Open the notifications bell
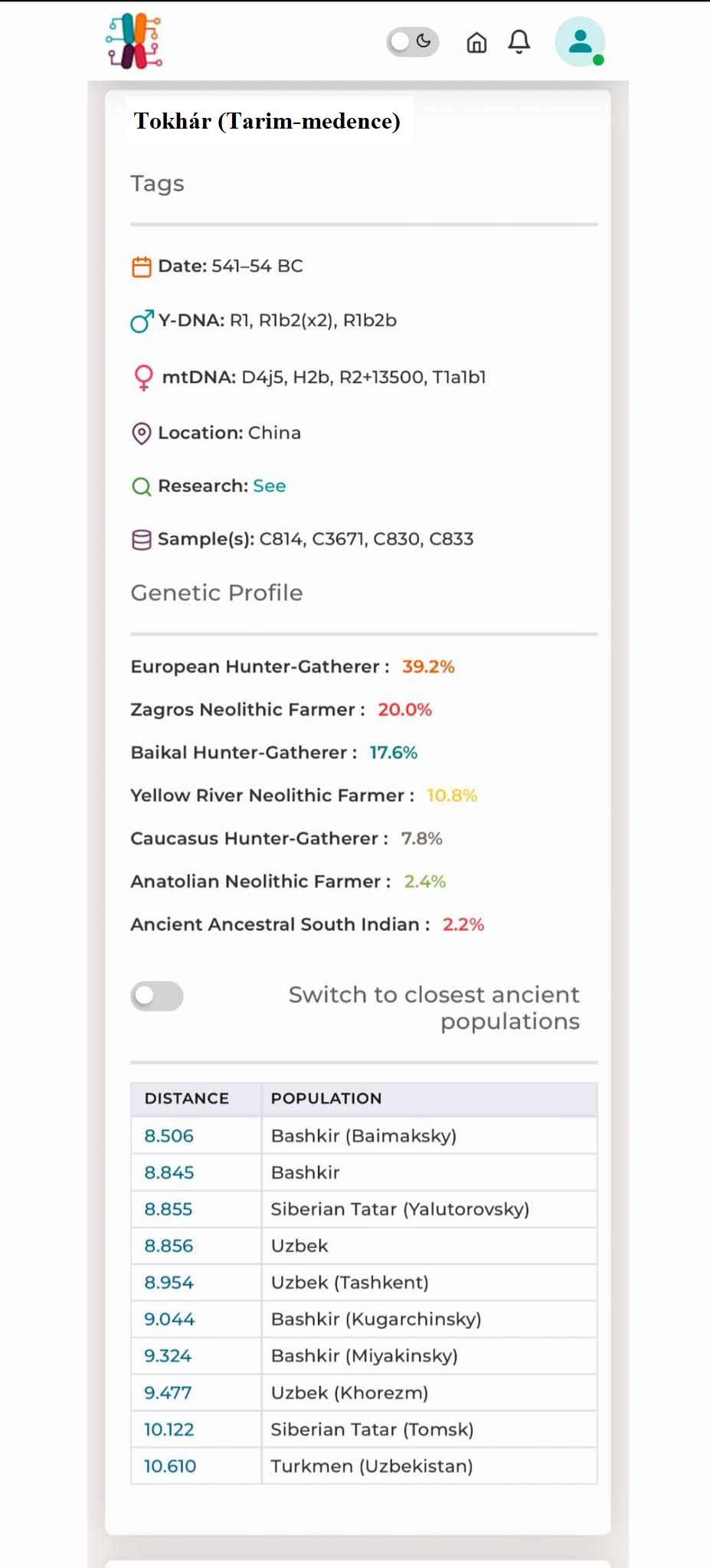Image resolution: width=710 pixels, height=1568 pixels. (x=519, y=41)
